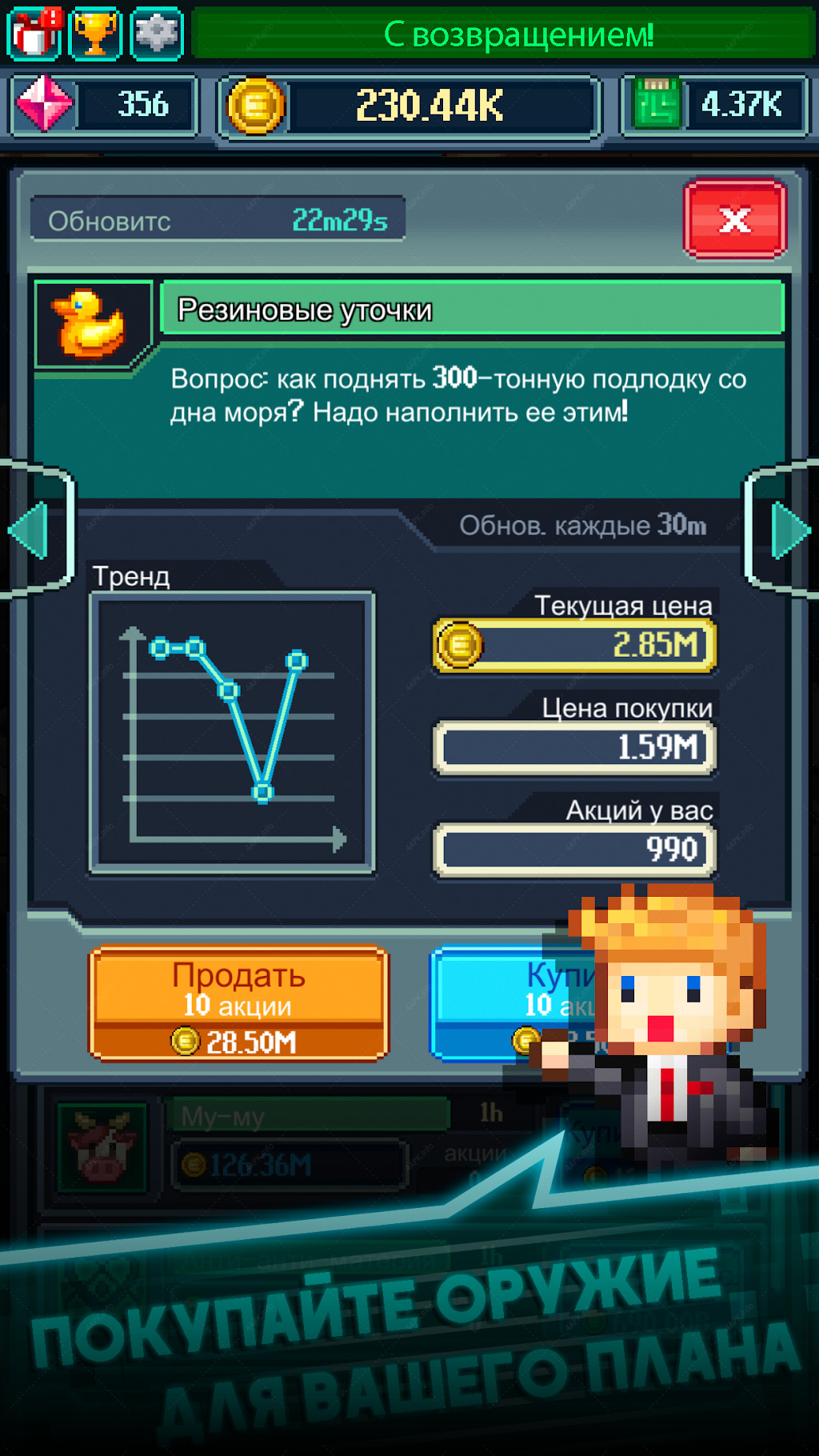Close the rubber ducks stock dialog
The image size is (819, 1456).
pos(735,219)
